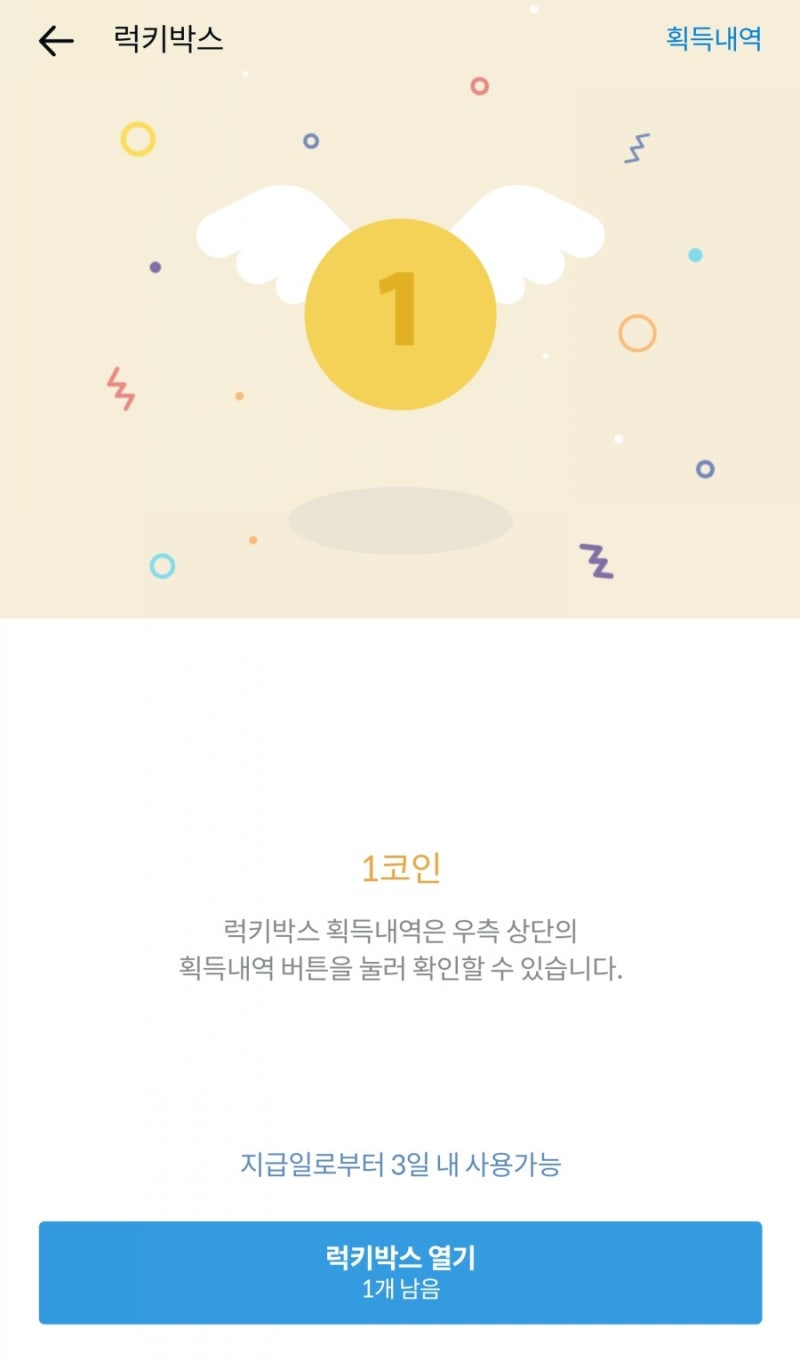Click the 지급일로부터 3일 내 사용가능 notice
Screen dimensions: 800x1361
click(400, 1166)
